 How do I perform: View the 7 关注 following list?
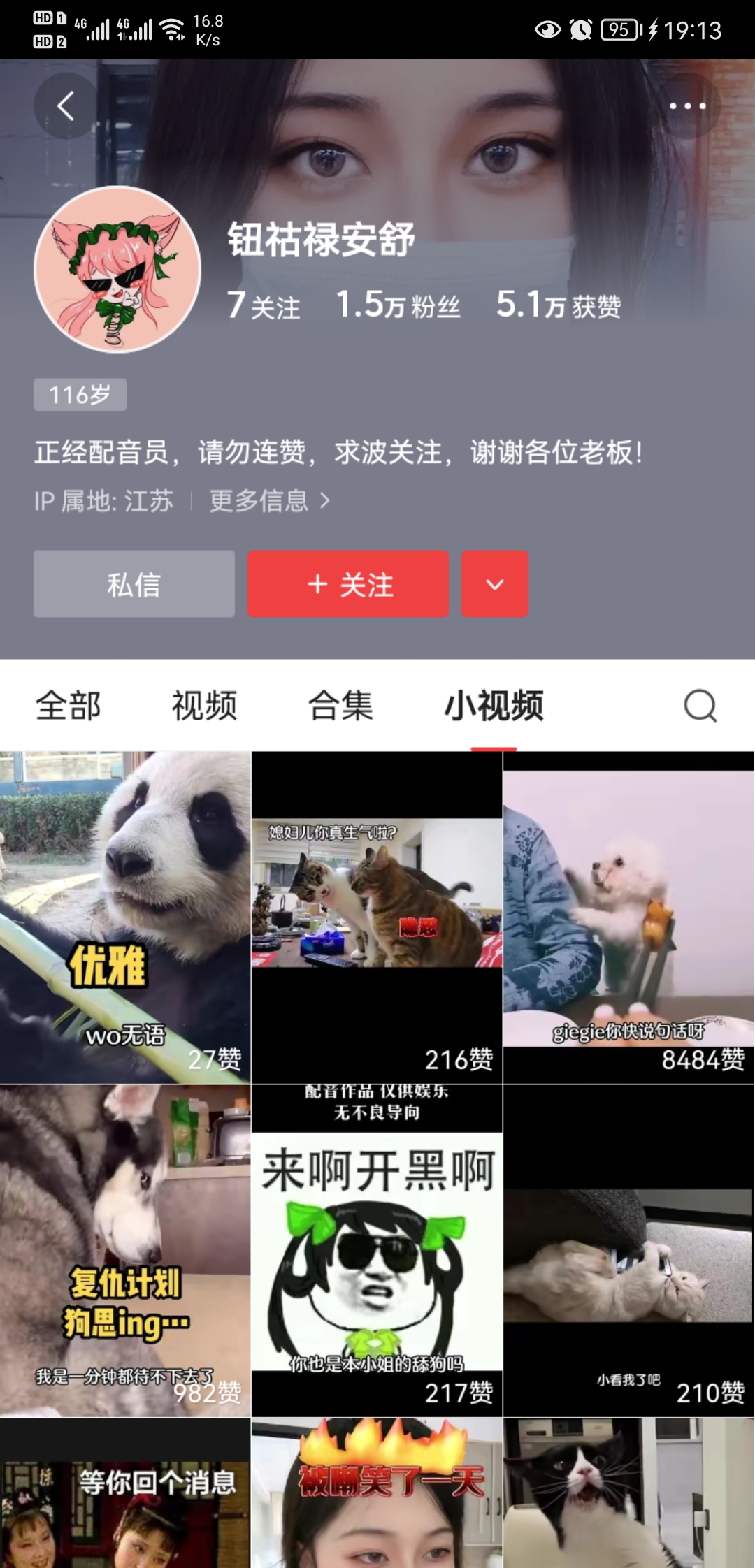(264, 305)
